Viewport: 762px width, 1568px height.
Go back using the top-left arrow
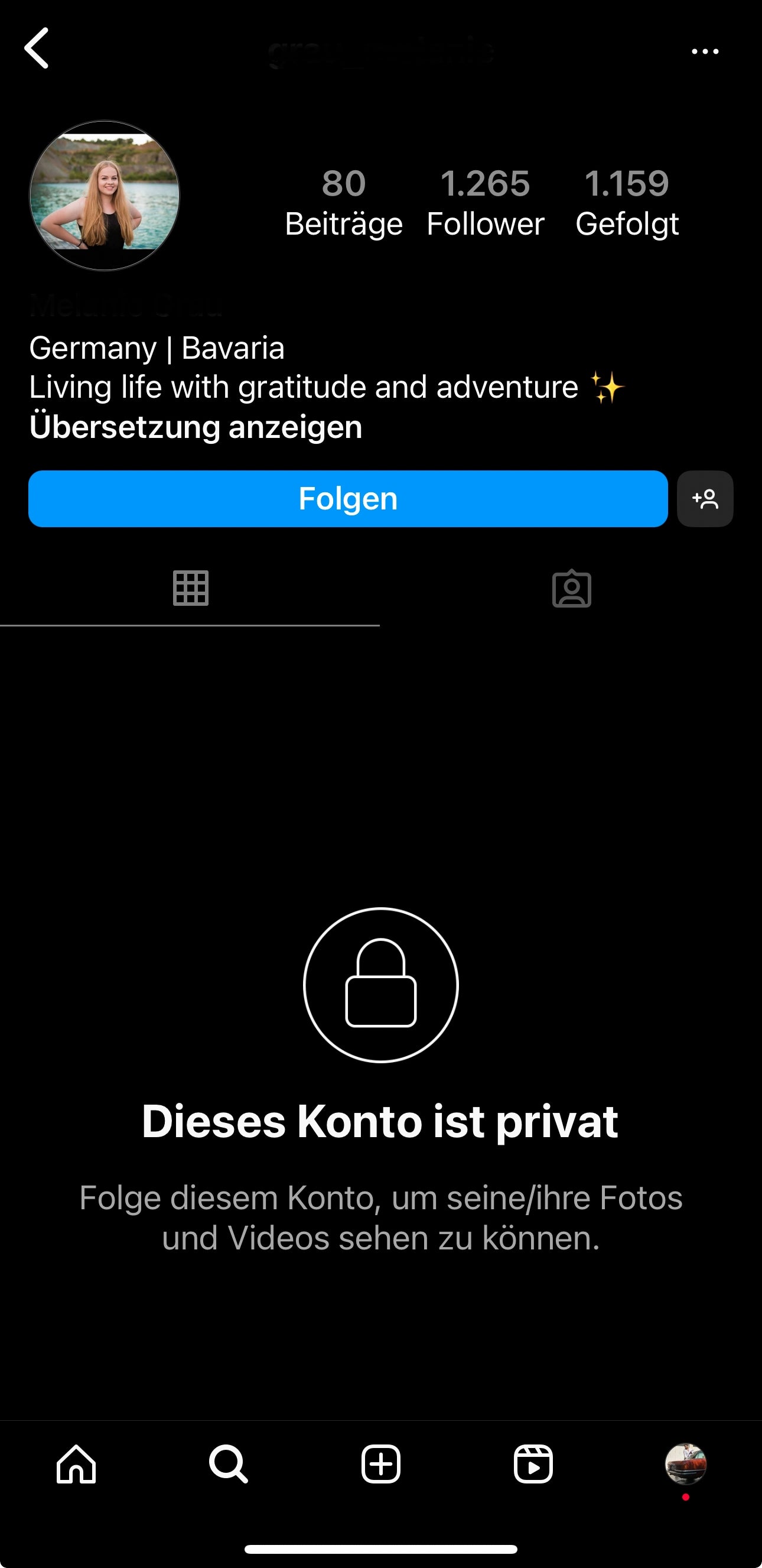(37, 48)
